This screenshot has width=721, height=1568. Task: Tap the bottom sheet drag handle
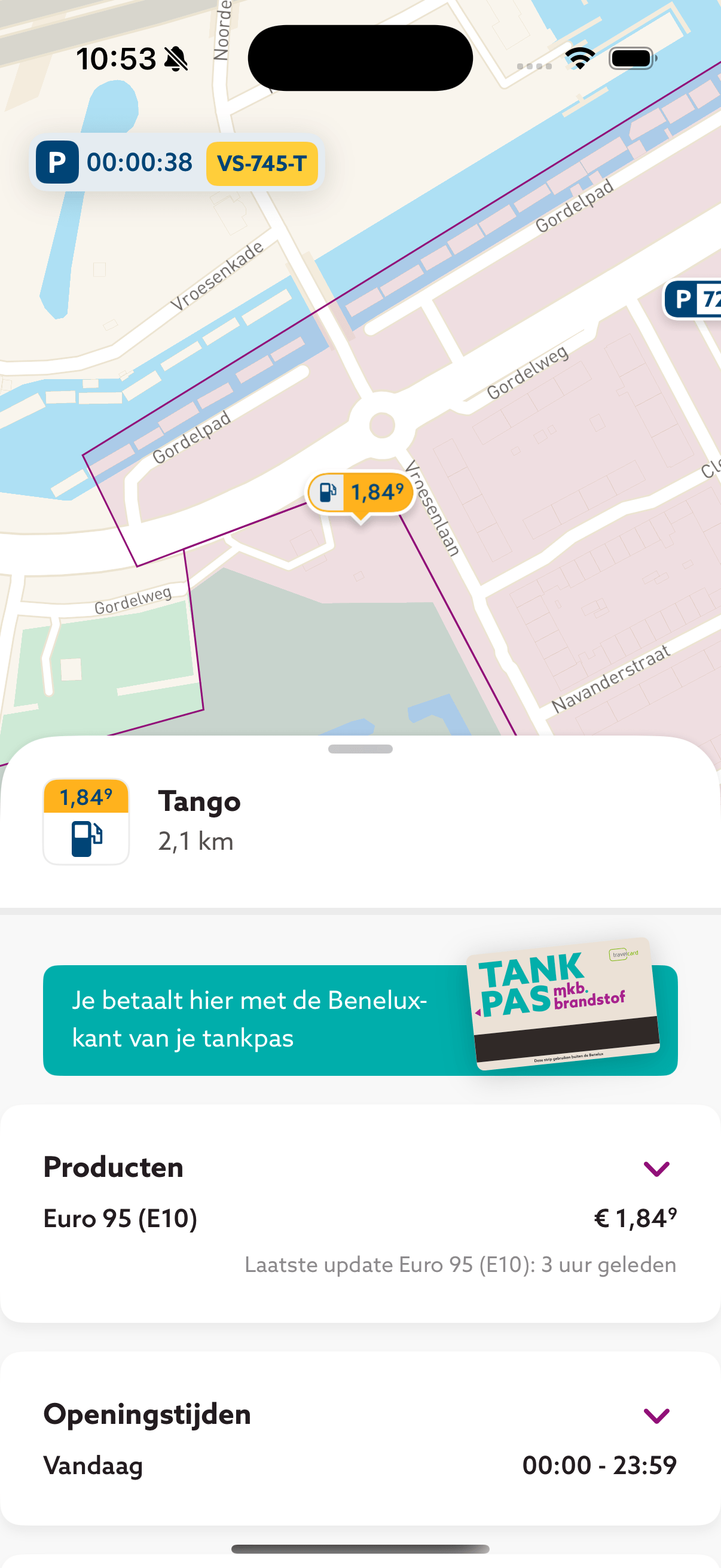(x=360, y=749)
